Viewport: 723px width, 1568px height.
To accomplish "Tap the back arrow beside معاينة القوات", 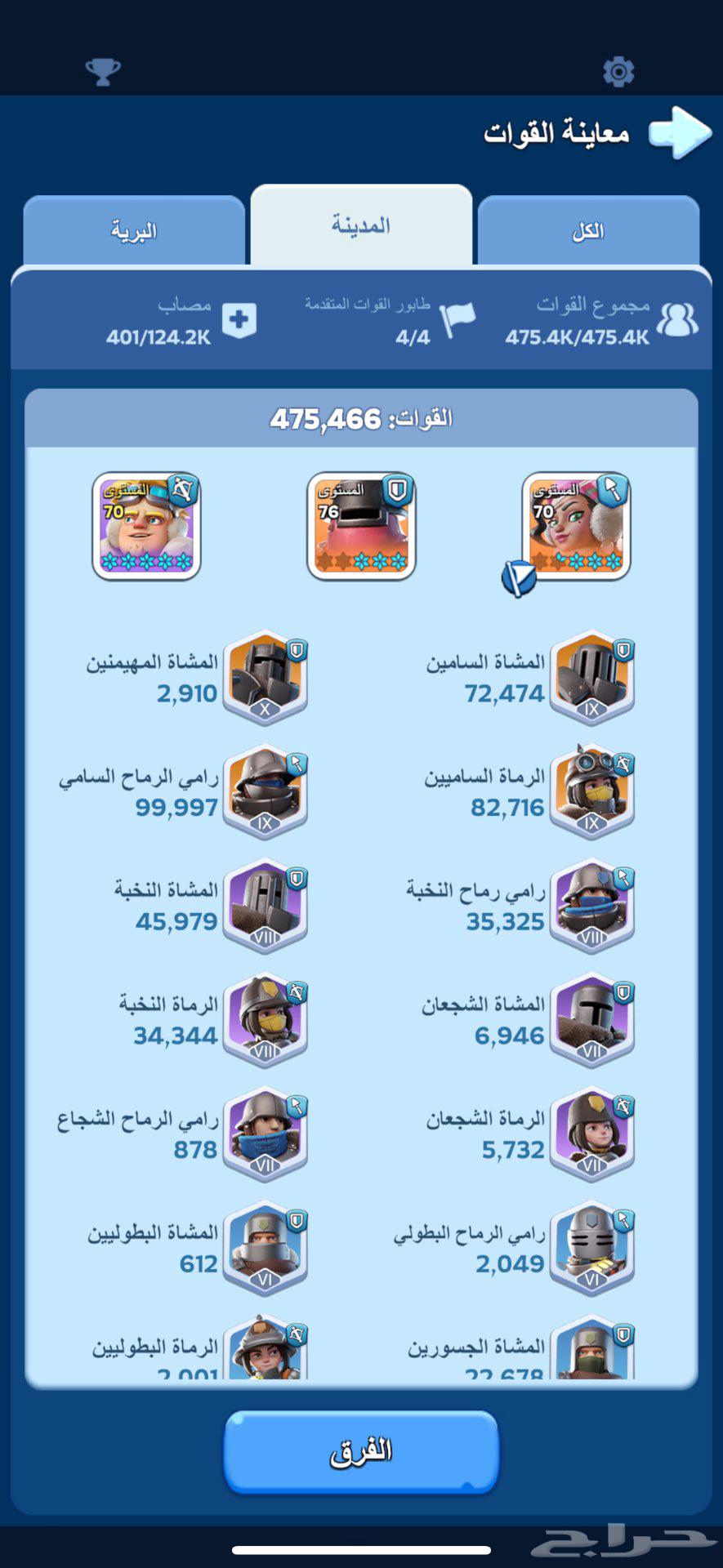I will (x=680, y=132).
